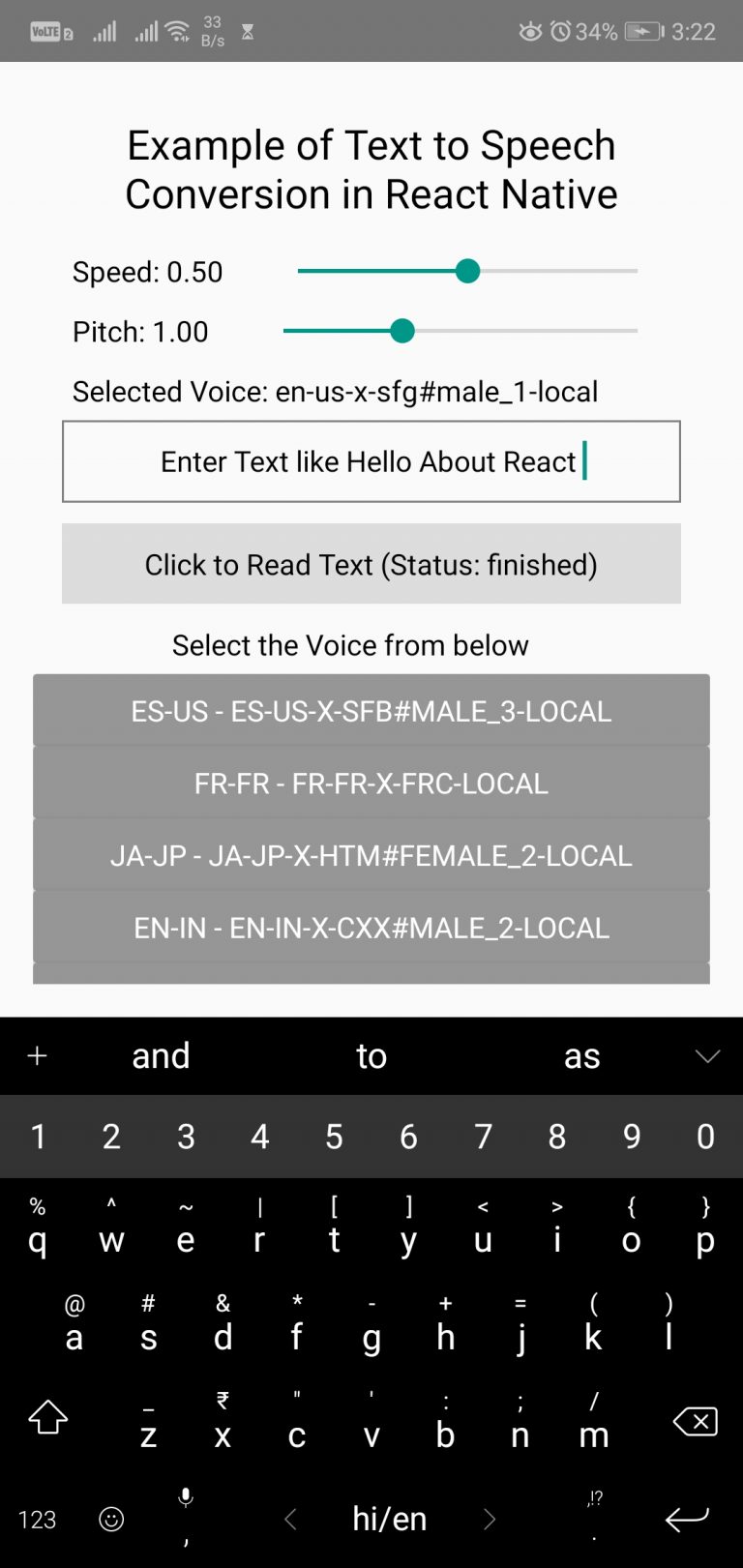Select the FR-FR-X-FRC-LOCAL voice
Viewport: 743px width, 1568px height.
[x=371, y=783]
